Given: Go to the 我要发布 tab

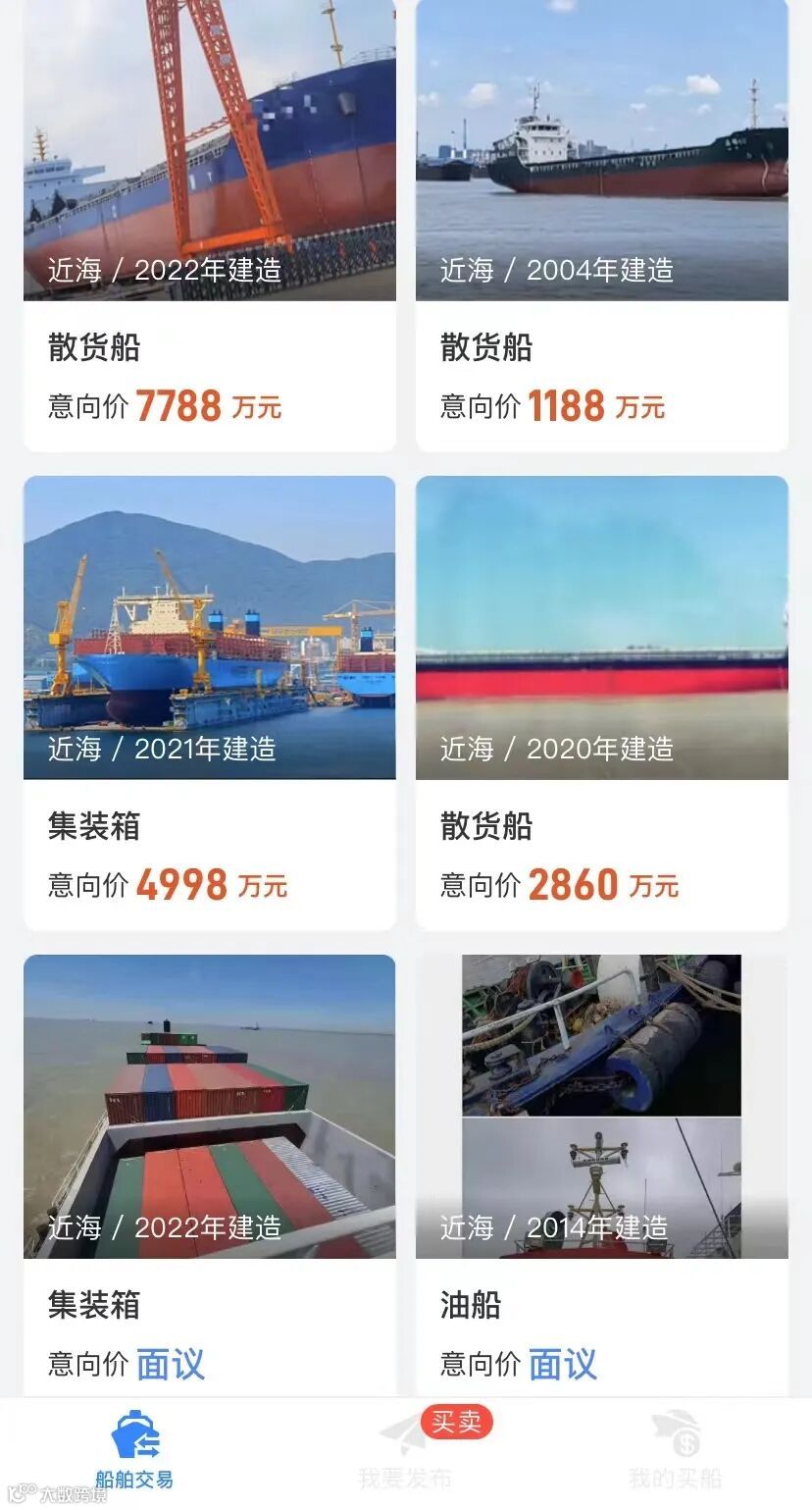Looking at the screenshot, I should (405, 1452).
